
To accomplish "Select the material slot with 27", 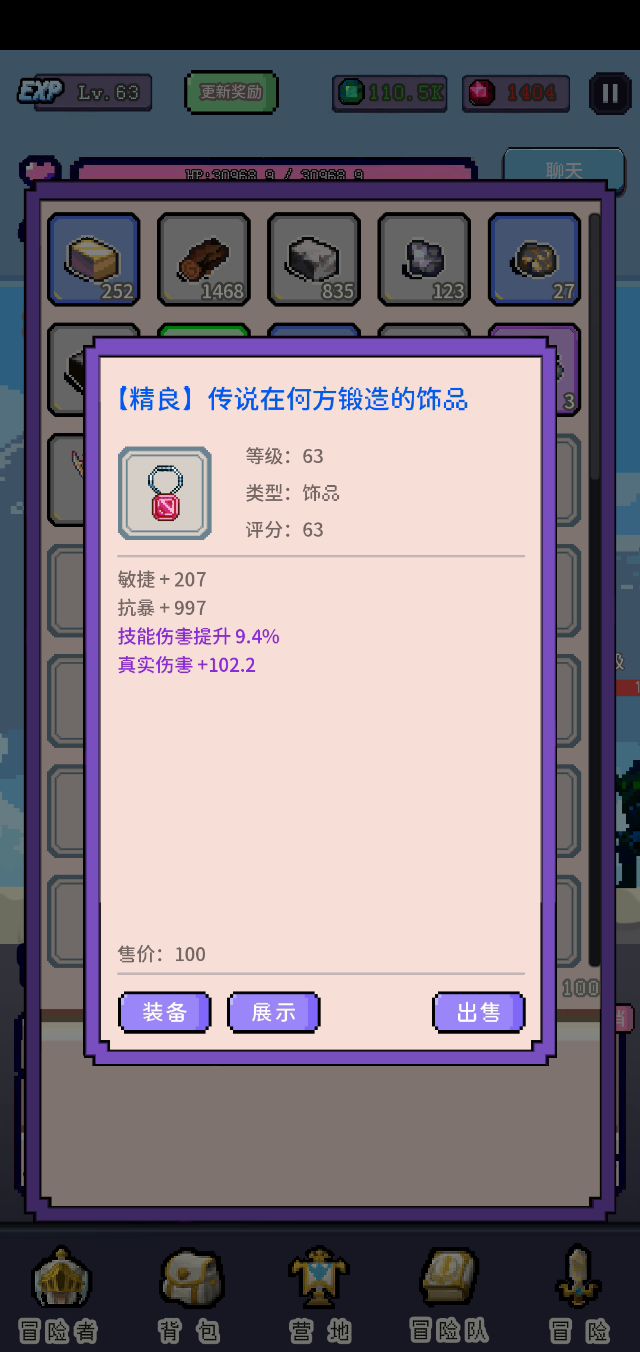I will pos(534,260).
